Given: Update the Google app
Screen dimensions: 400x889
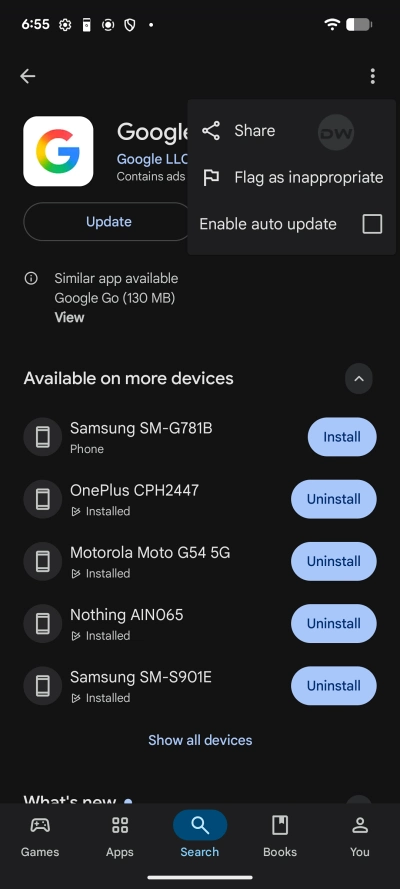Looking at the screenshot, I should click(x=108, y=222).
